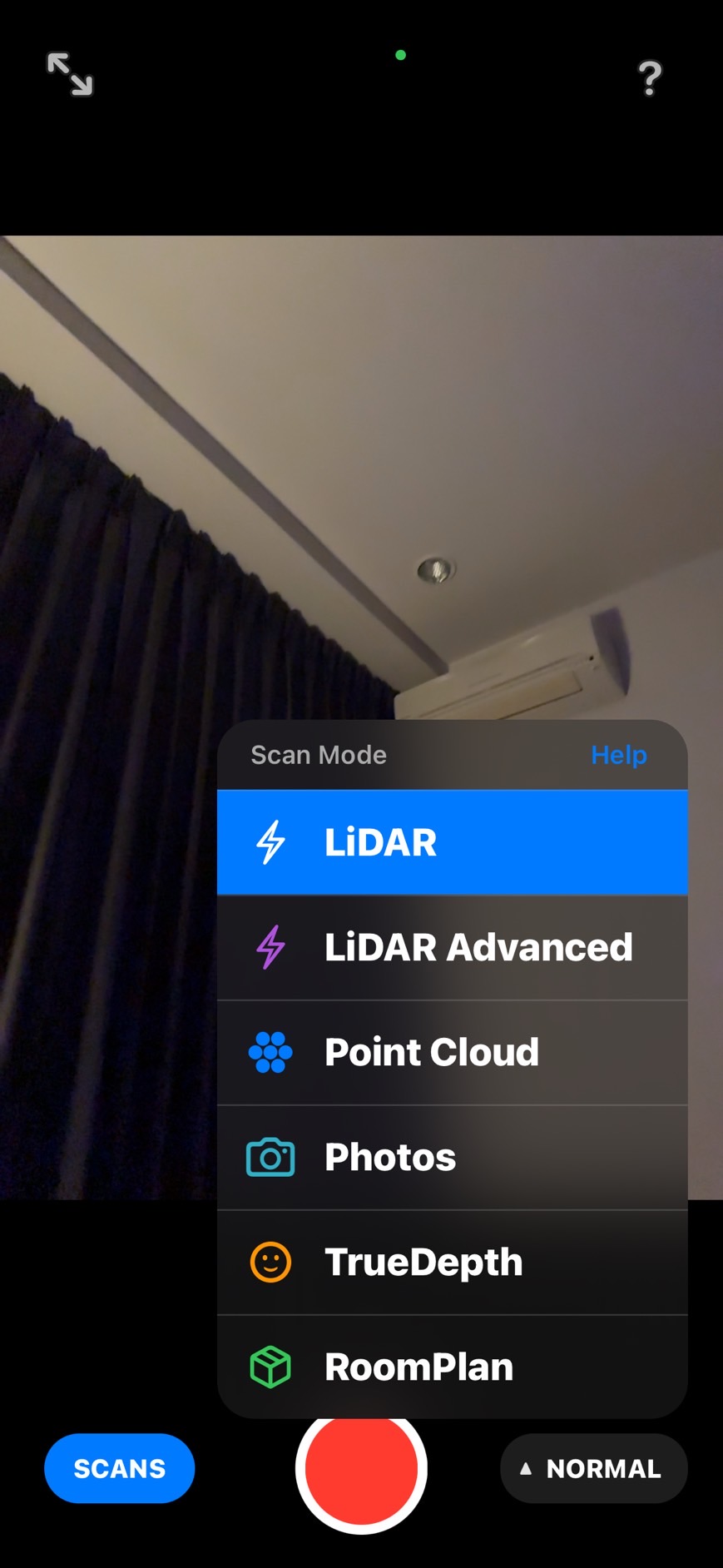Start scanning with the red record button
This screenshot has height=1568, width=723.
click(361, 1468)
